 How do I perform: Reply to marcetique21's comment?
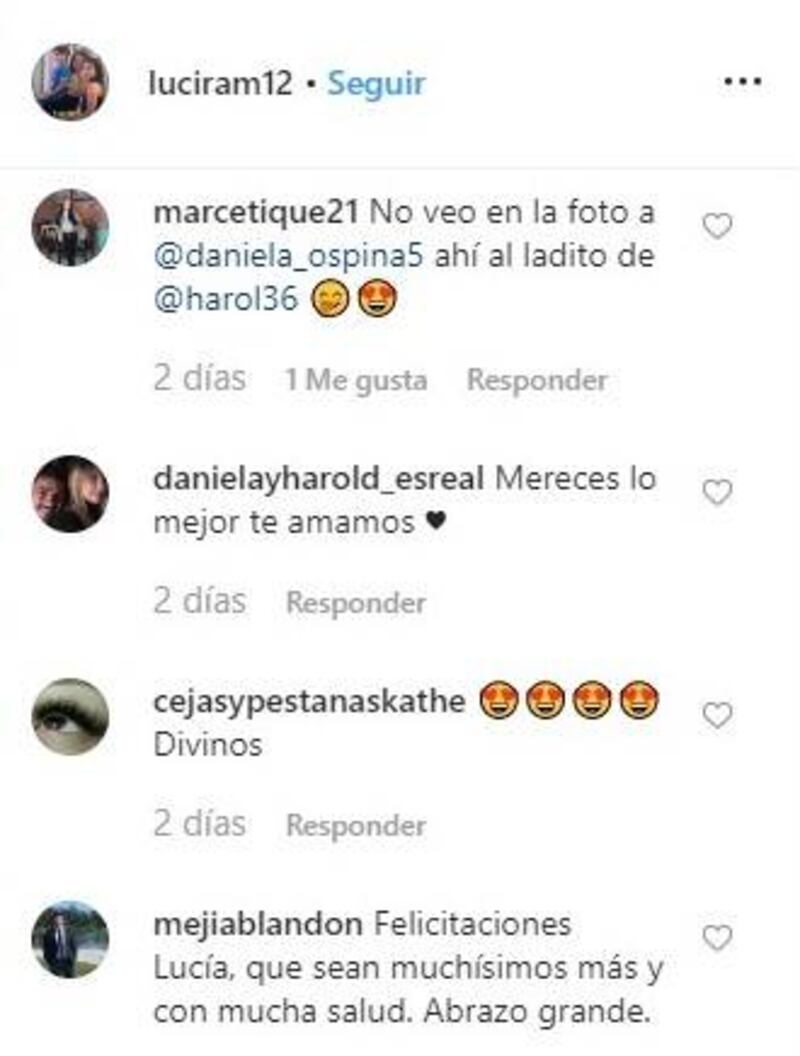[537, 380]
